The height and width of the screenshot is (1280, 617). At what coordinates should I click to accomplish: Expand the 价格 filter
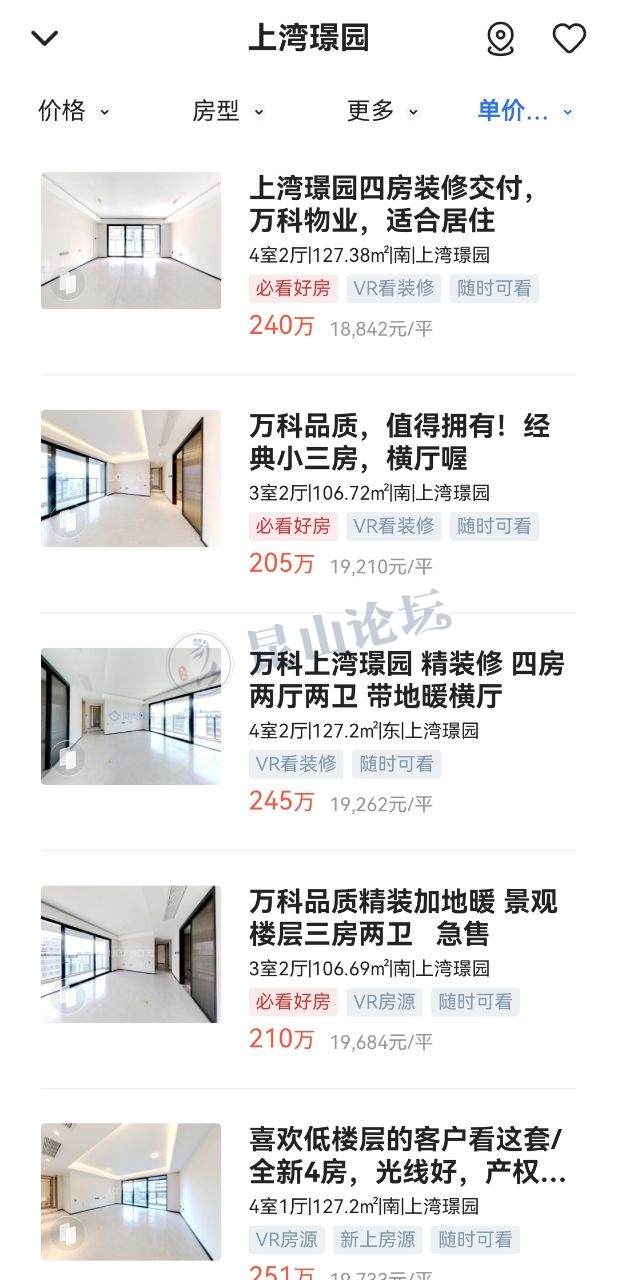point(73,111)
